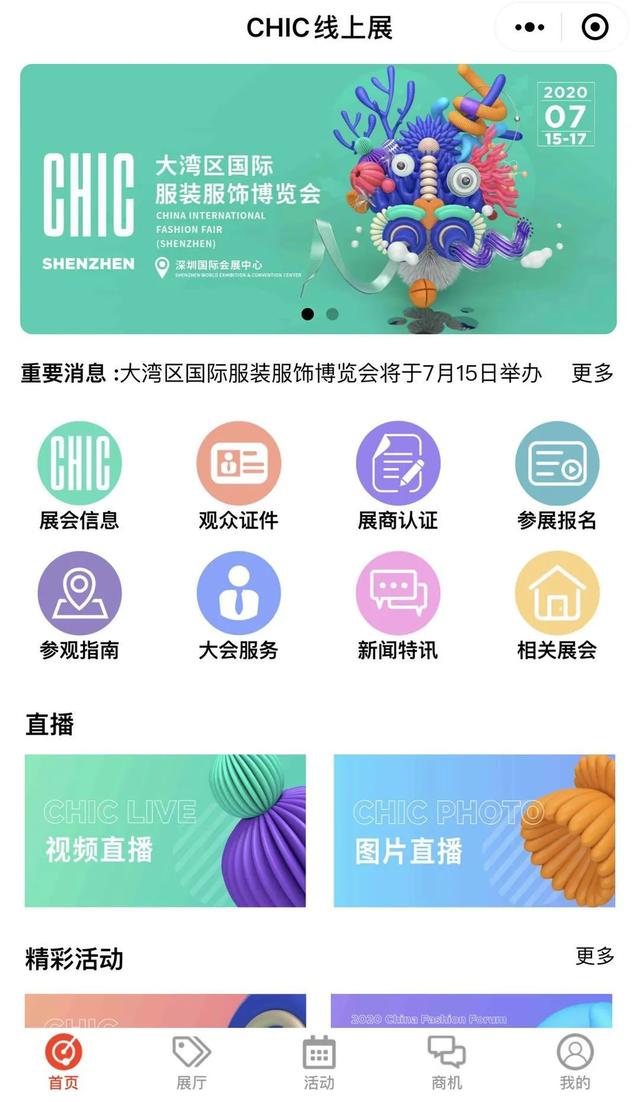Open 展会信息
Viewport: 640px width, 1102px height.
[79, 476]
